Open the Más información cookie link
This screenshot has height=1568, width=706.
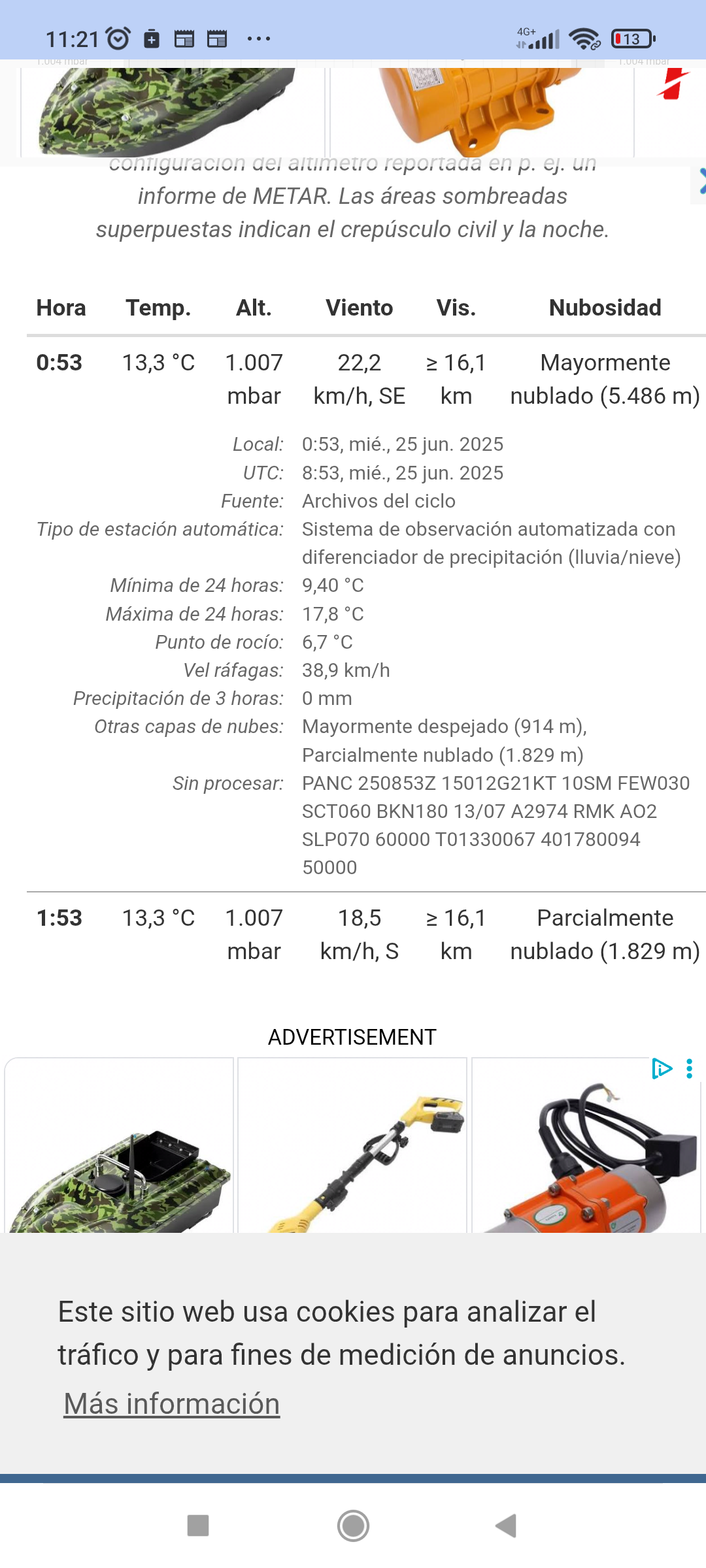(x=172, y=1403)
